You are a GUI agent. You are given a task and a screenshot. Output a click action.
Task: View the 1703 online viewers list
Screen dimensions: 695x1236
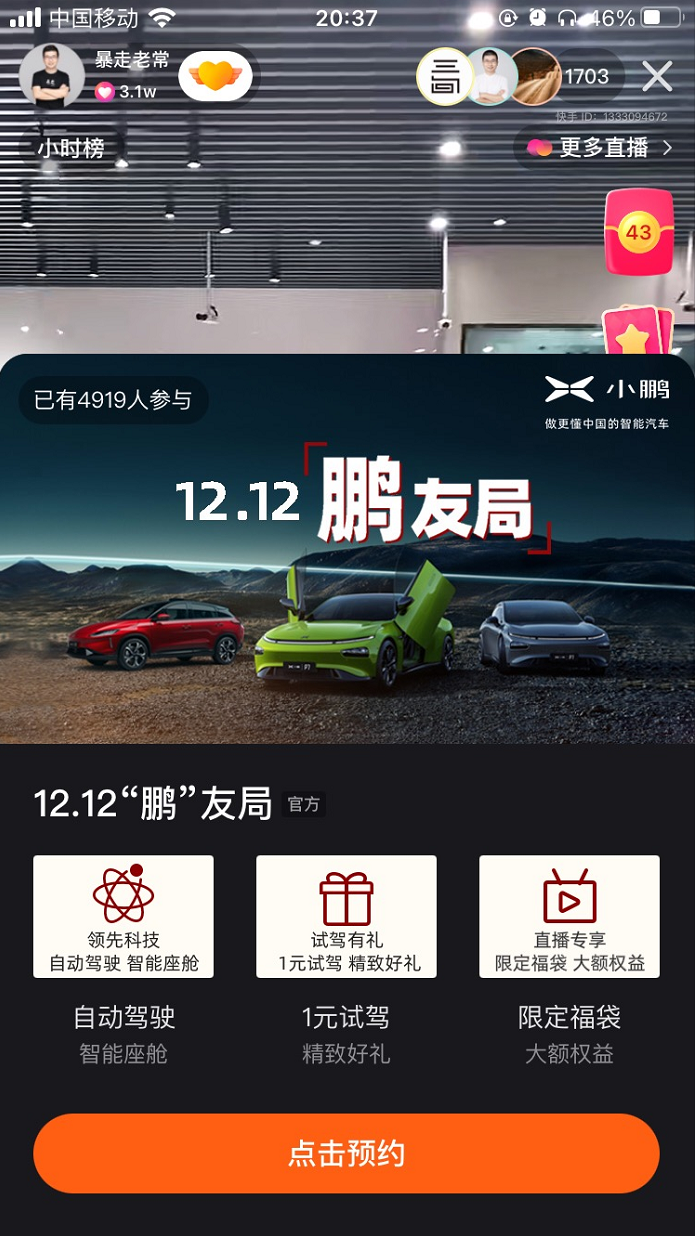(x=587, y=76)
